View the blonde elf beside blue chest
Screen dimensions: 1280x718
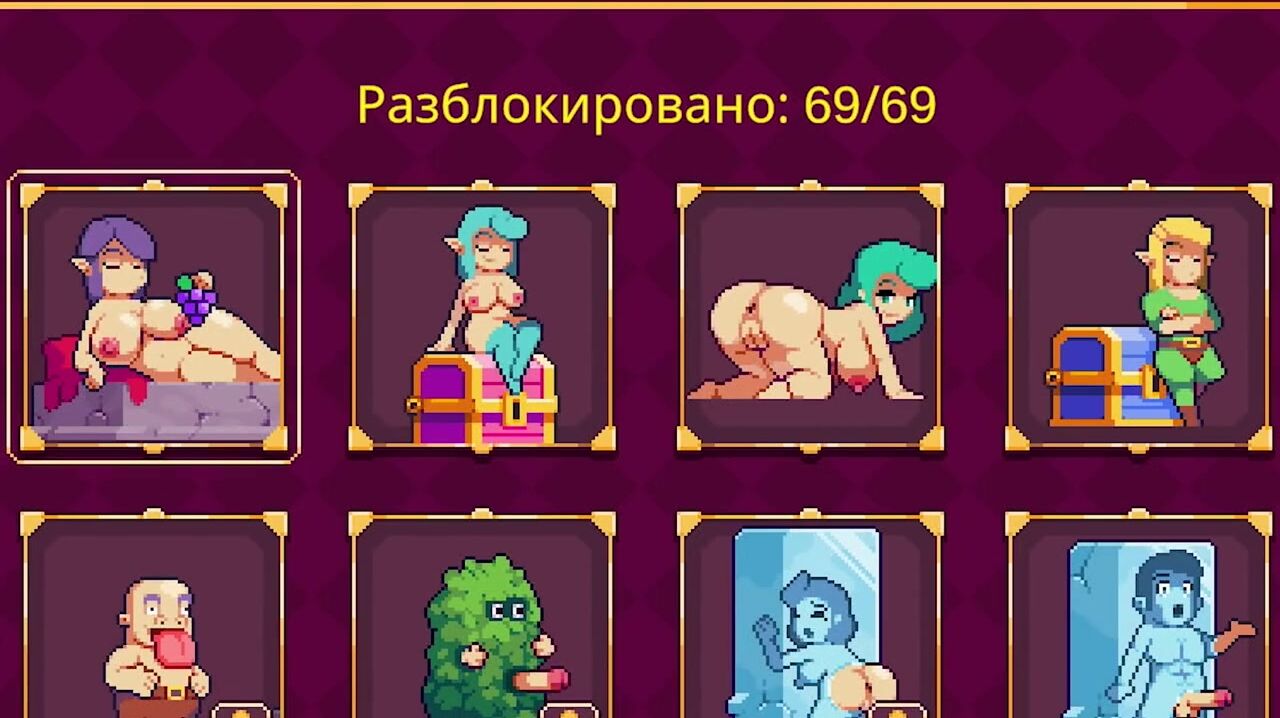(1138, 316)
